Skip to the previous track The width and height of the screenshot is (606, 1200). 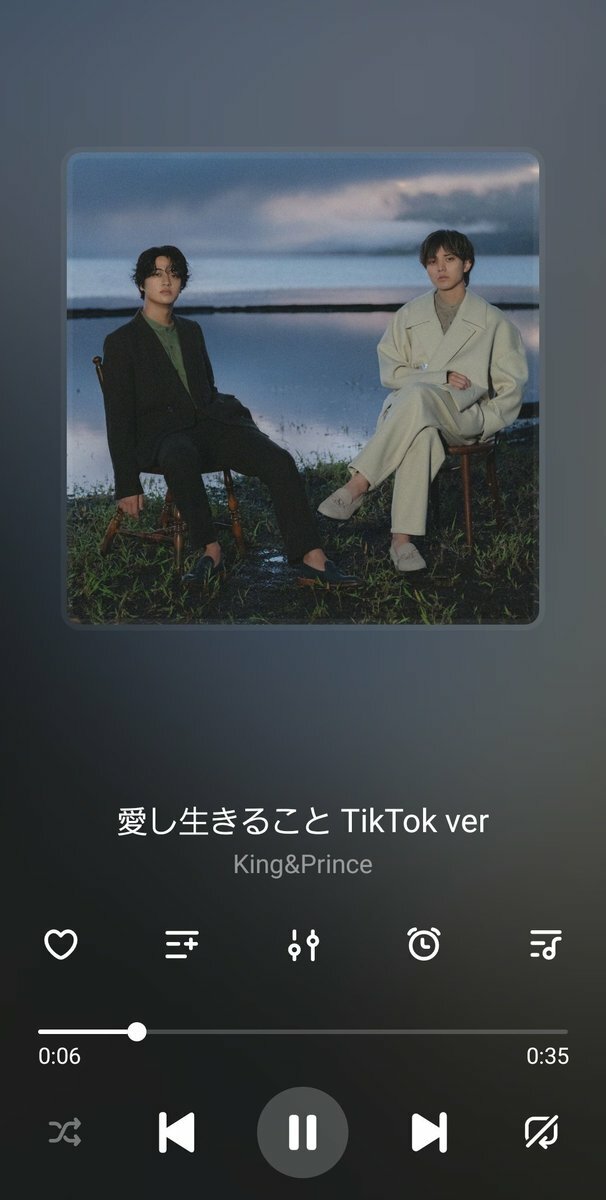point(177,1132)
